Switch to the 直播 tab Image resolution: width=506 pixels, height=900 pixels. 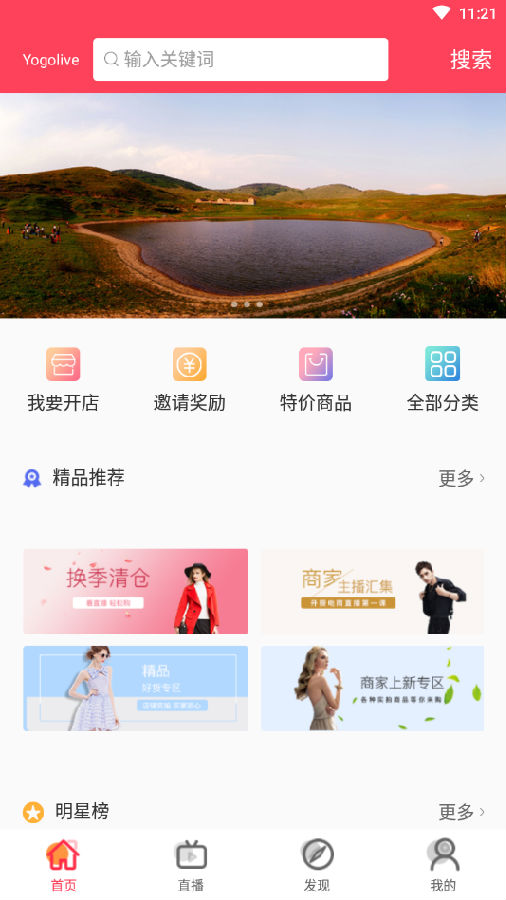(x=190, y=865)
